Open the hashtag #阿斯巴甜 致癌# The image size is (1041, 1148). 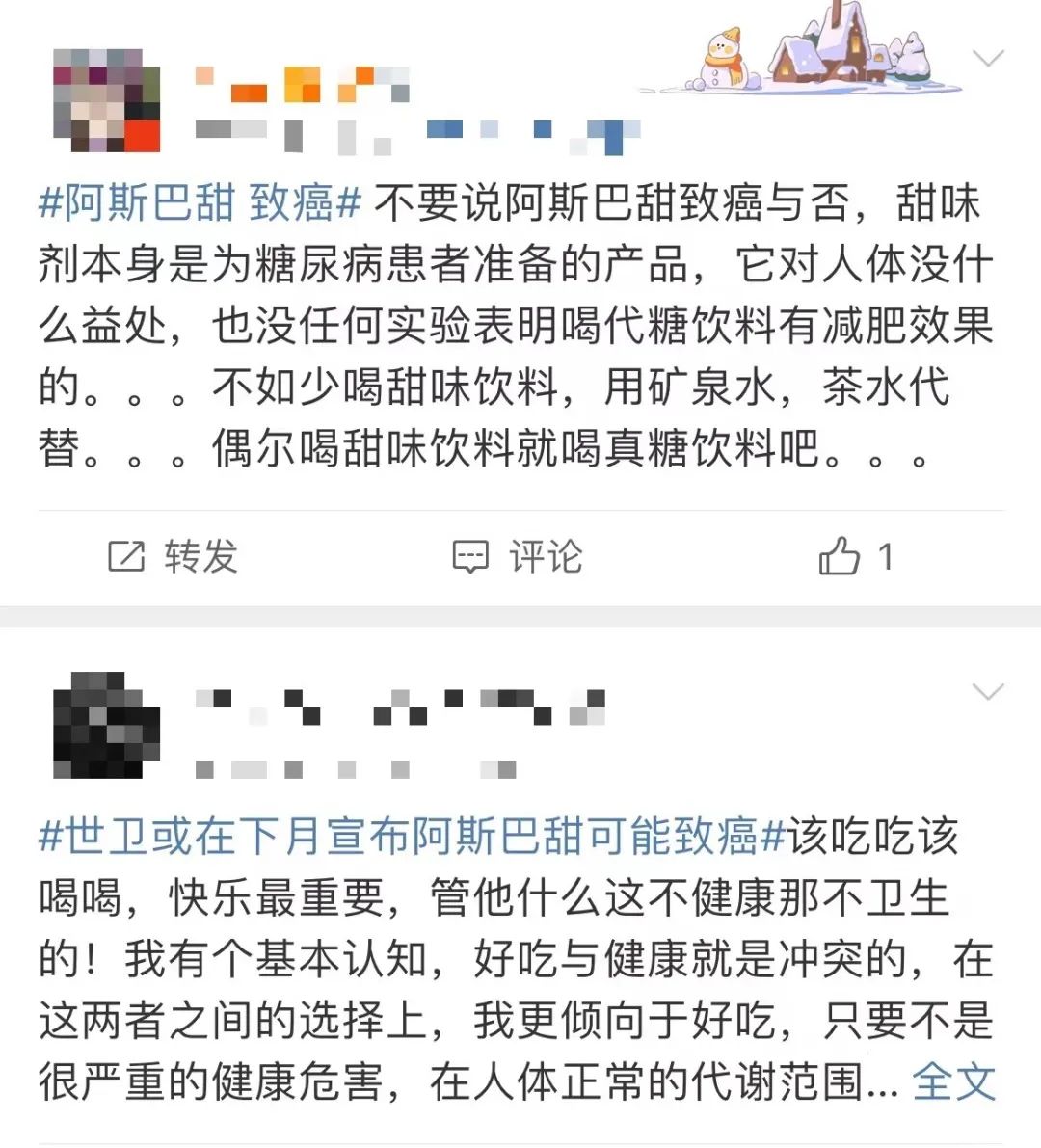pyautogui.click(x=200, y=203)
